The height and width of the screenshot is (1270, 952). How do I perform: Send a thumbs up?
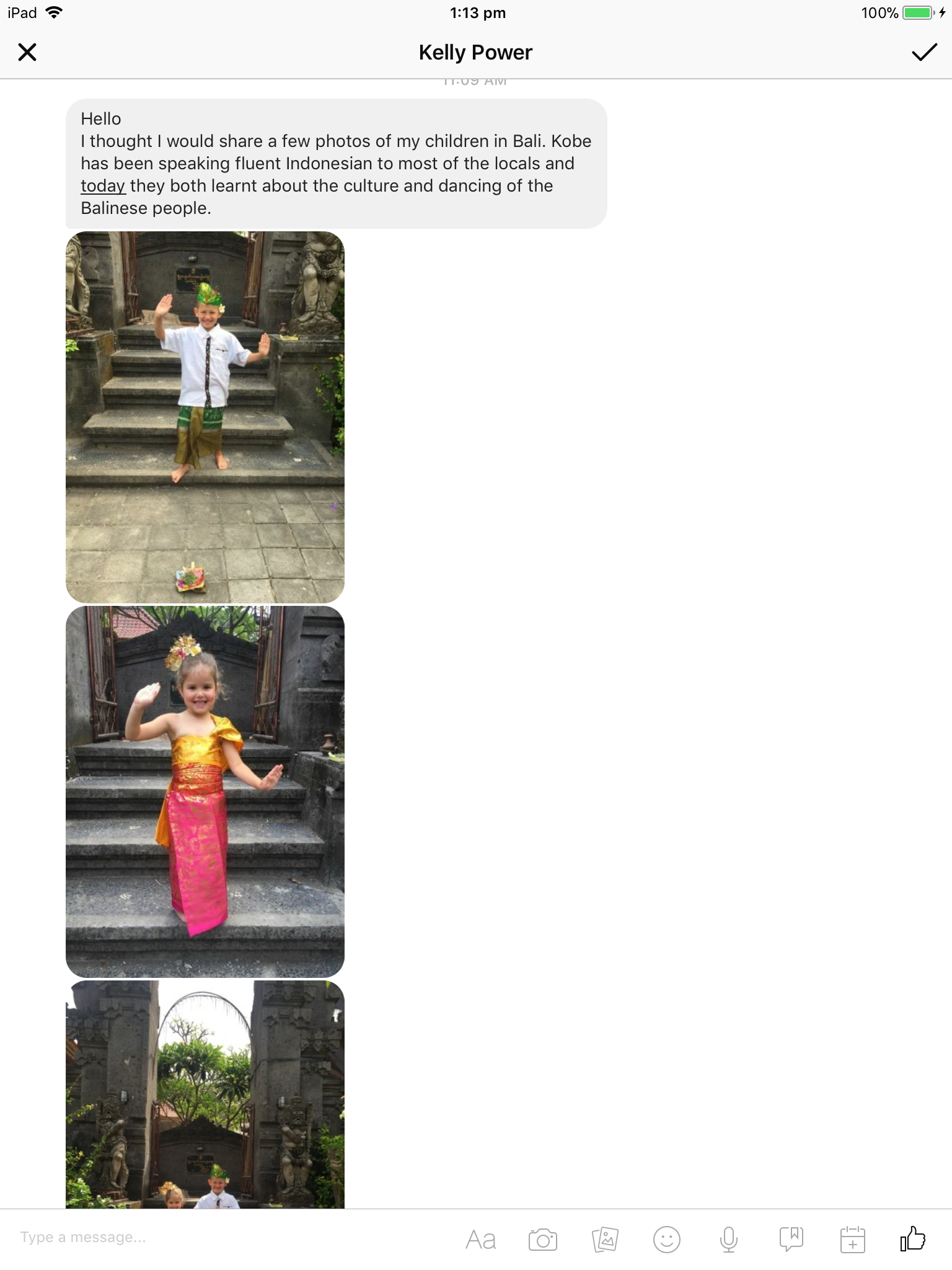coord(912,1238)
